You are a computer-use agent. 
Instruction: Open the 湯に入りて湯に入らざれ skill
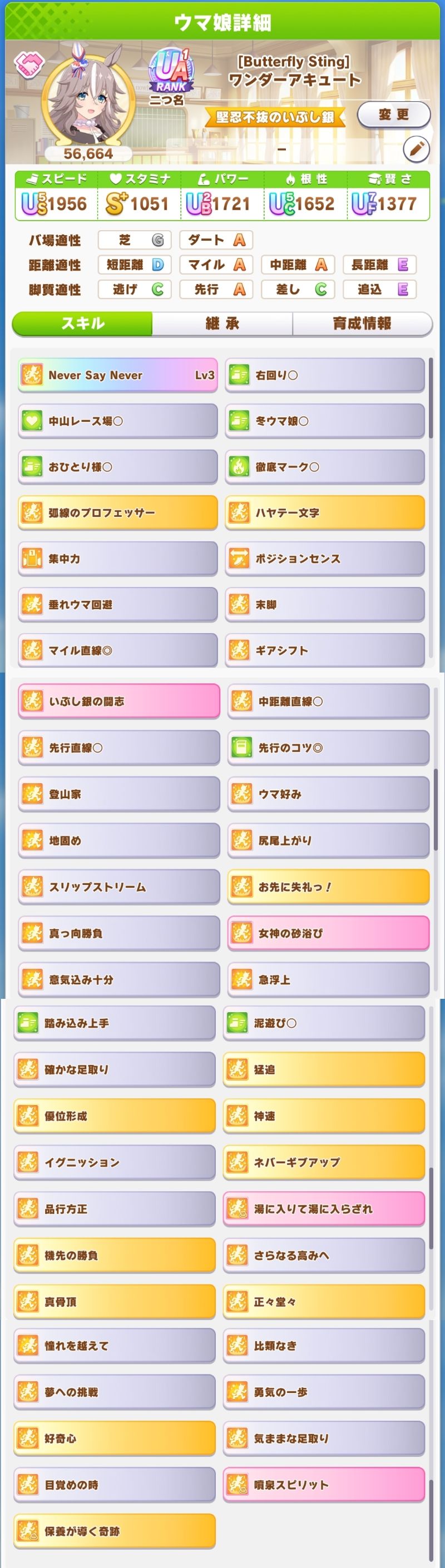(x=324, y=1209)
